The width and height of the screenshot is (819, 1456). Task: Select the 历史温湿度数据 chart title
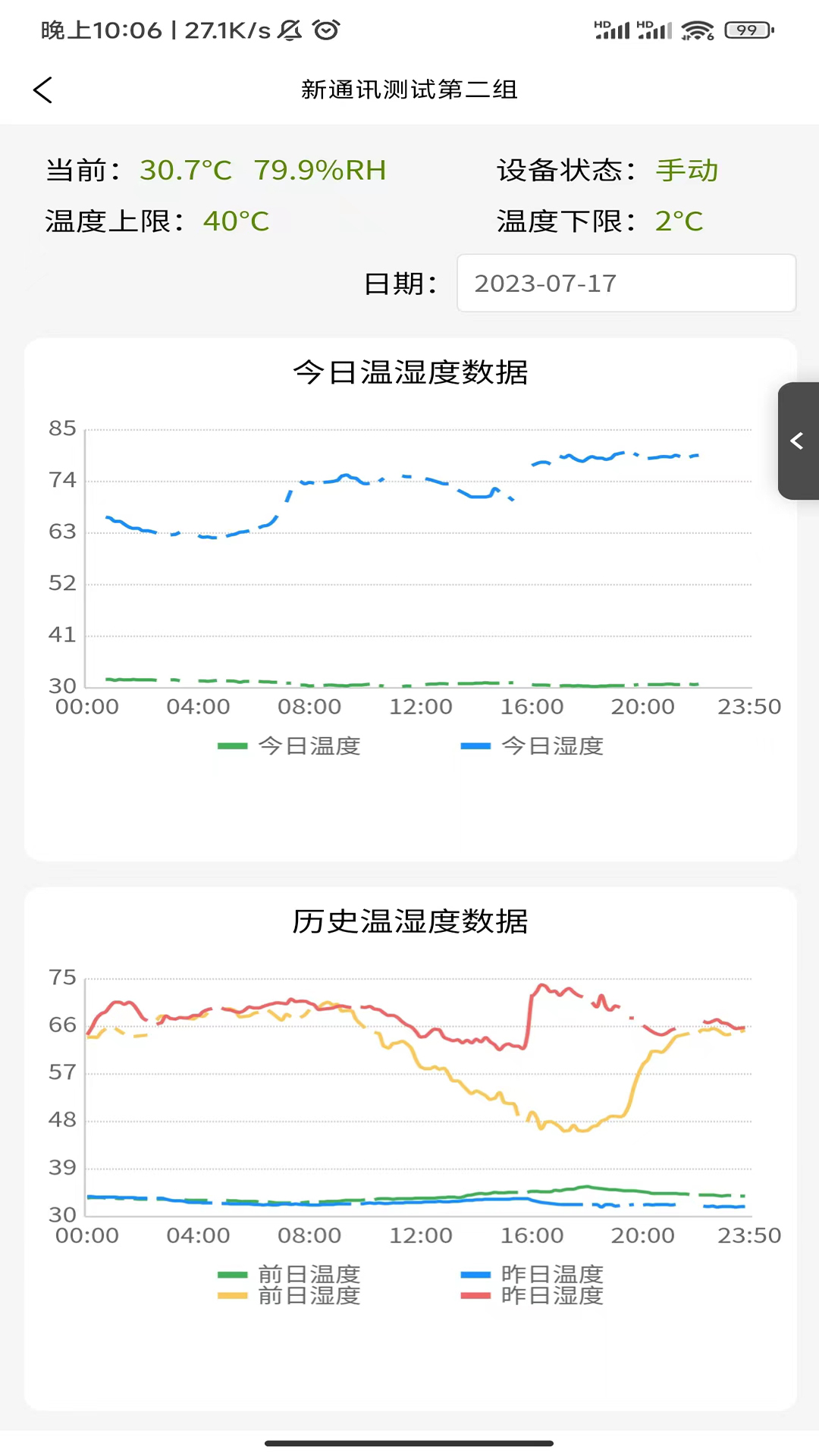409,922
